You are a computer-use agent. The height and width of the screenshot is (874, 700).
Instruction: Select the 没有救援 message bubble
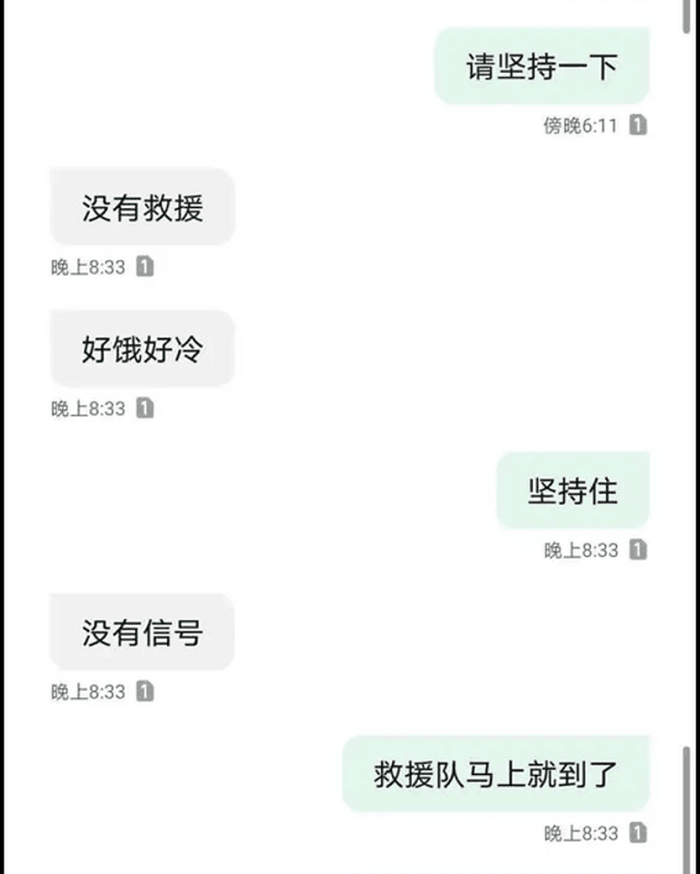[142, 208]
